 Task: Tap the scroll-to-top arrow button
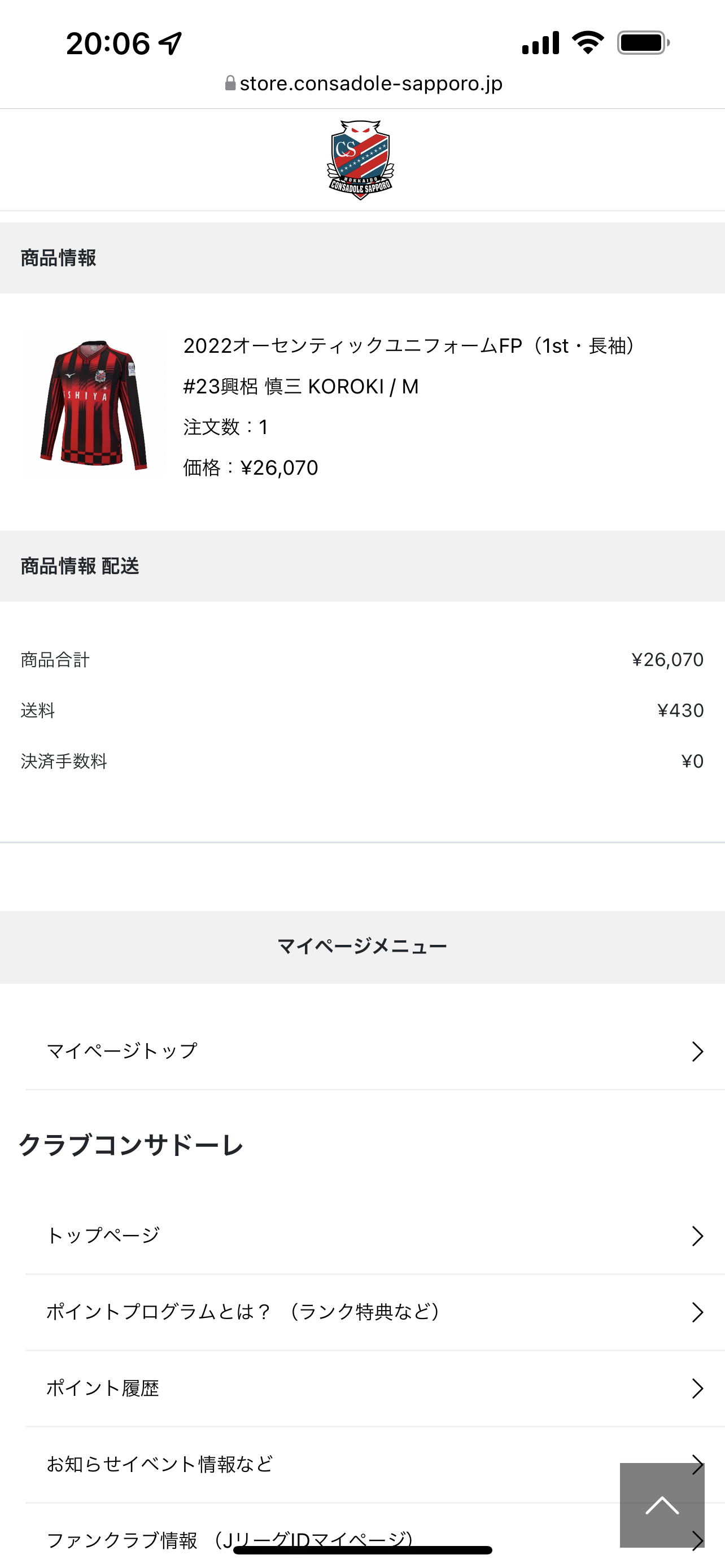pyautogui.click(x=662, y=1505)
